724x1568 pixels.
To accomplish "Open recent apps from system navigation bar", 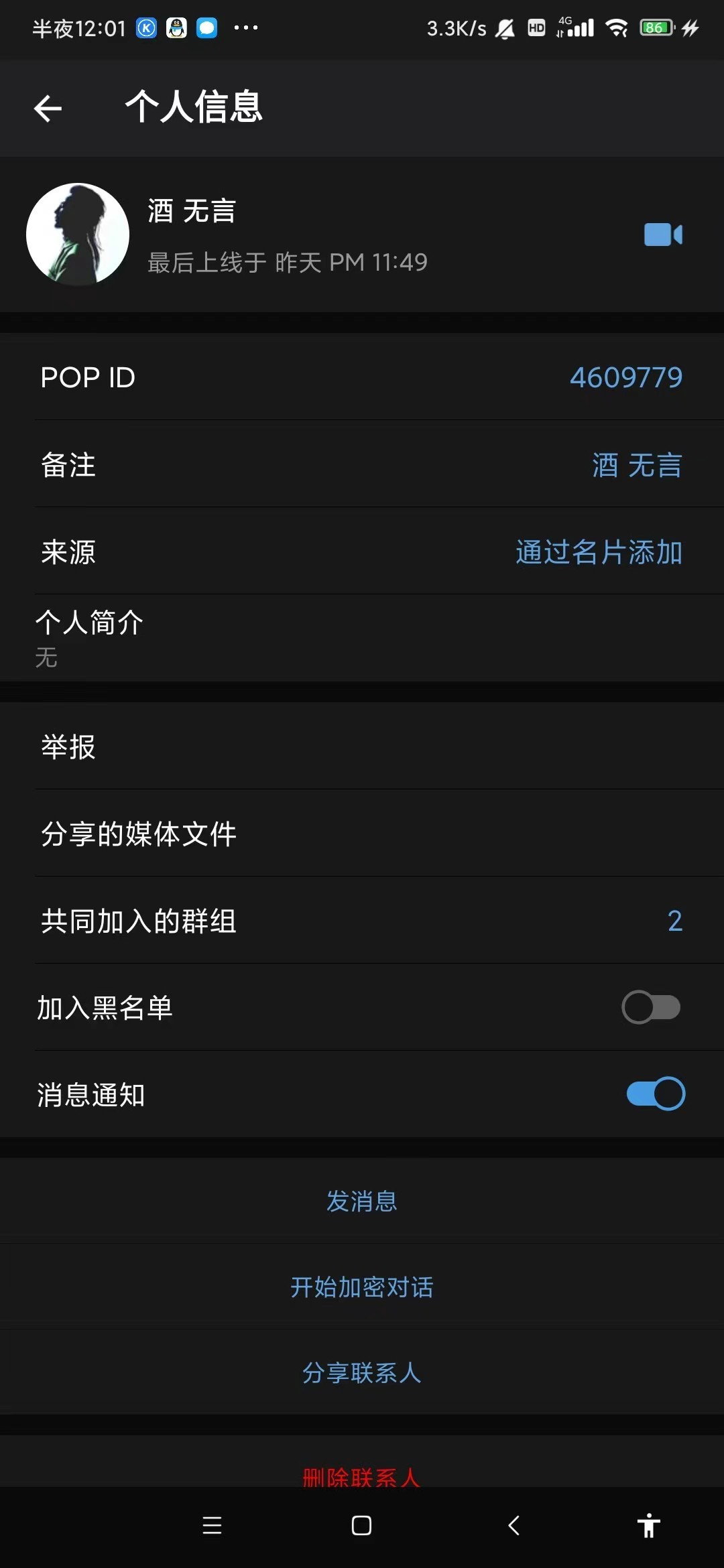I will [212, 1526].
